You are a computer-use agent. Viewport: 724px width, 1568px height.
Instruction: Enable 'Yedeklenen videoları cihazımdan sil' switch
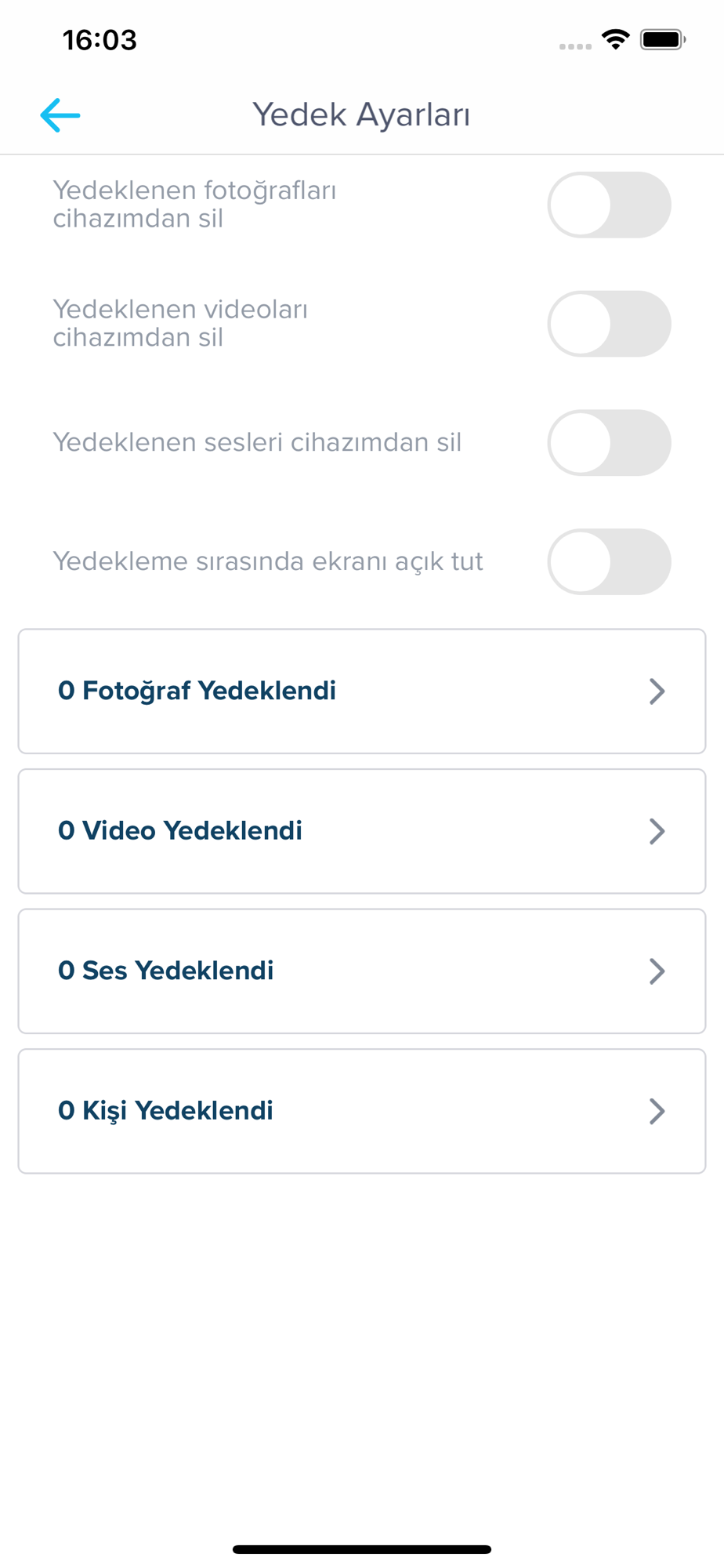[609, 324]
